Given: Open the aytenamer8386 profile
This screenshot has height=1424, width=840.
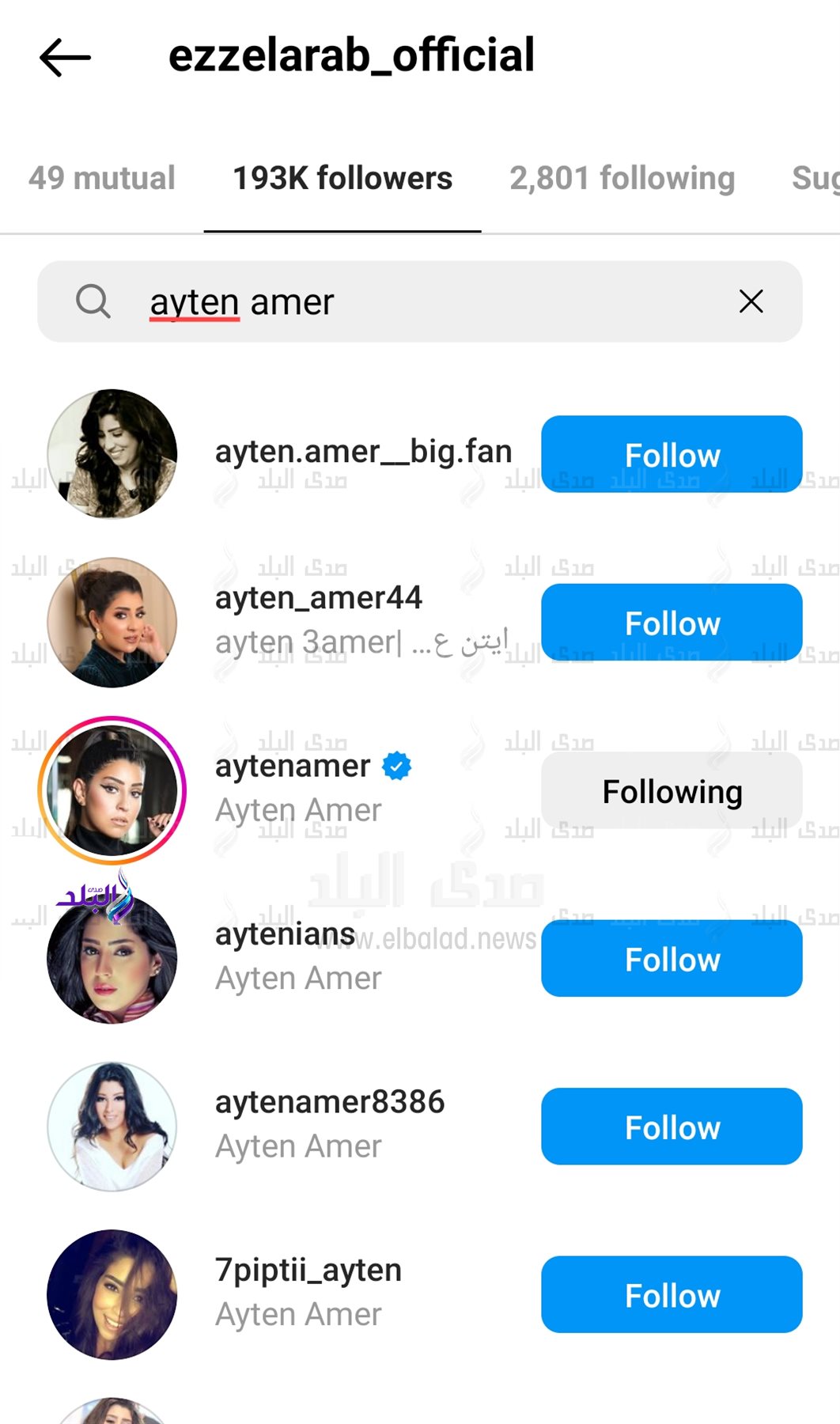Looking at the screenshot, I should pos(329,1102).
